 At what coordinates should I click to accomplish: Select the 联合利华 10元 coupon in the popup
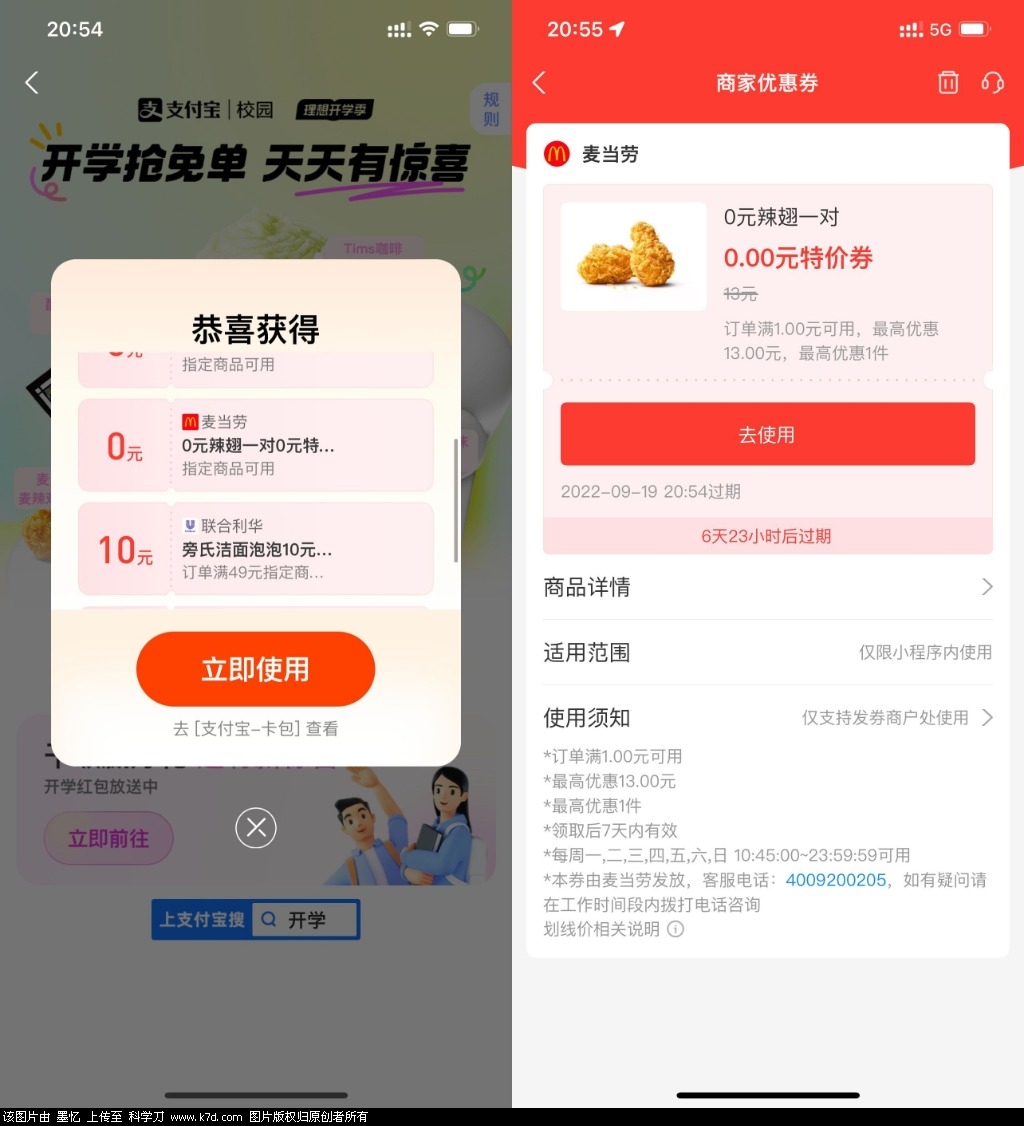click(x=256, y=549)
